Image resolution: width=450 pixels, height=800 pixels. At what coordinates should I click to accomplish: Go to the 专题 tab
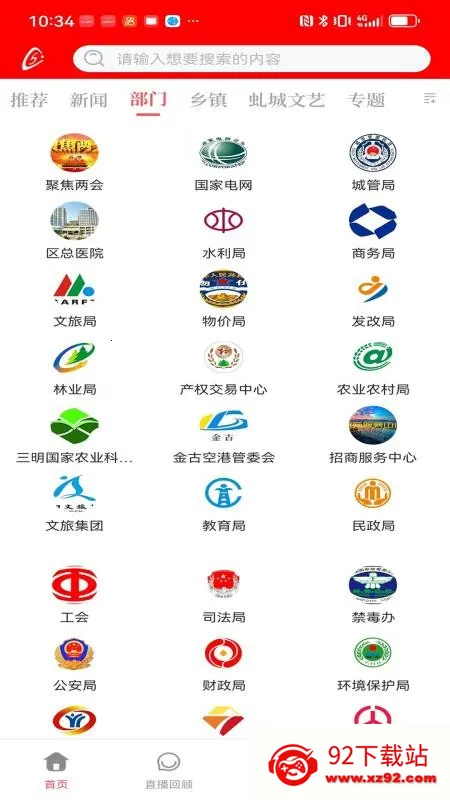(x=366, y=99)
